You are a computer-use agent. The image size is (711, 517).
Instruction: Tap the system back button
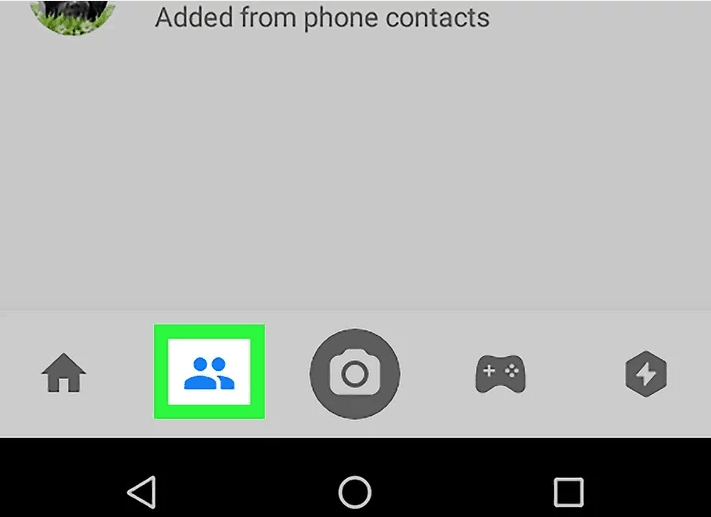pyautogui.click(x=142, y=491)
